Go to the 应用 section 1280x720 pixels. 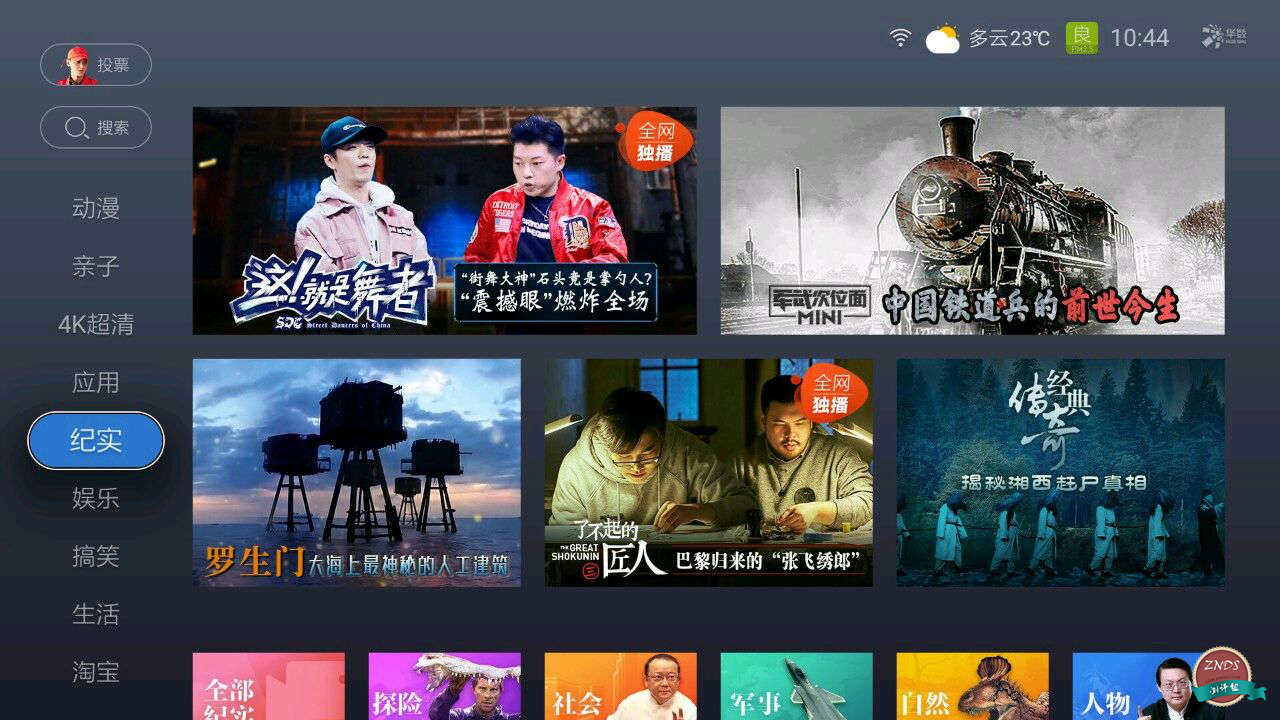pyautogui.click(x=96, y=382)
